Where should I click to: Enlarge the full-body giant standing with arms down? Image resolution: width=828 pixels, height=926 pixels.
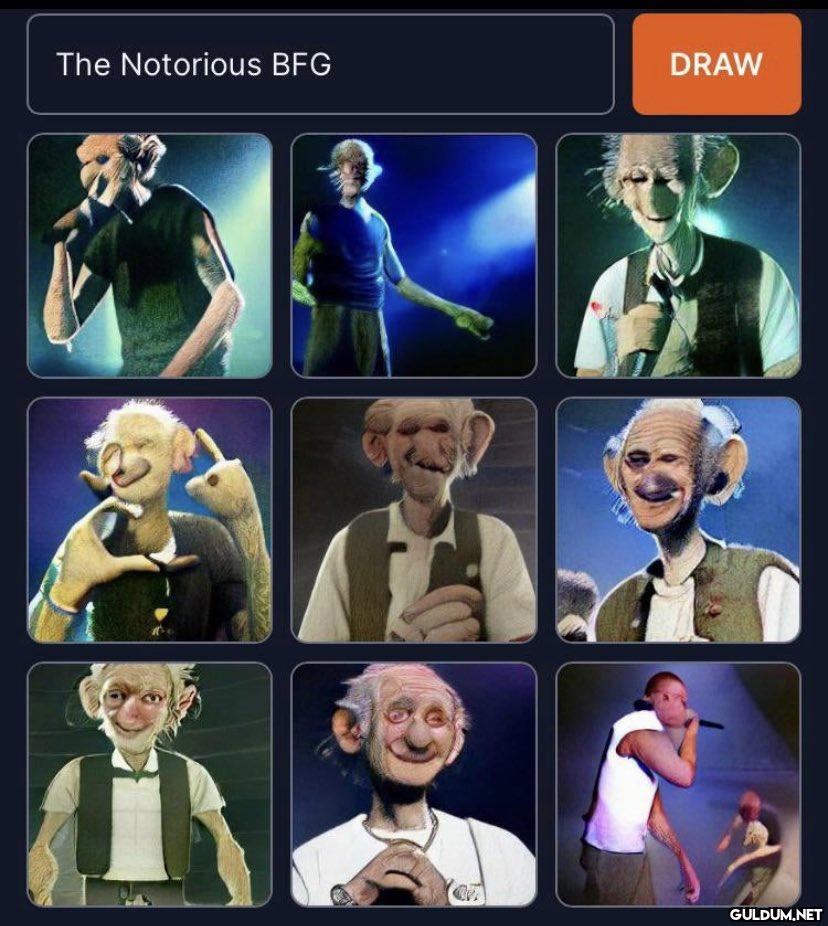click(149, 784)
